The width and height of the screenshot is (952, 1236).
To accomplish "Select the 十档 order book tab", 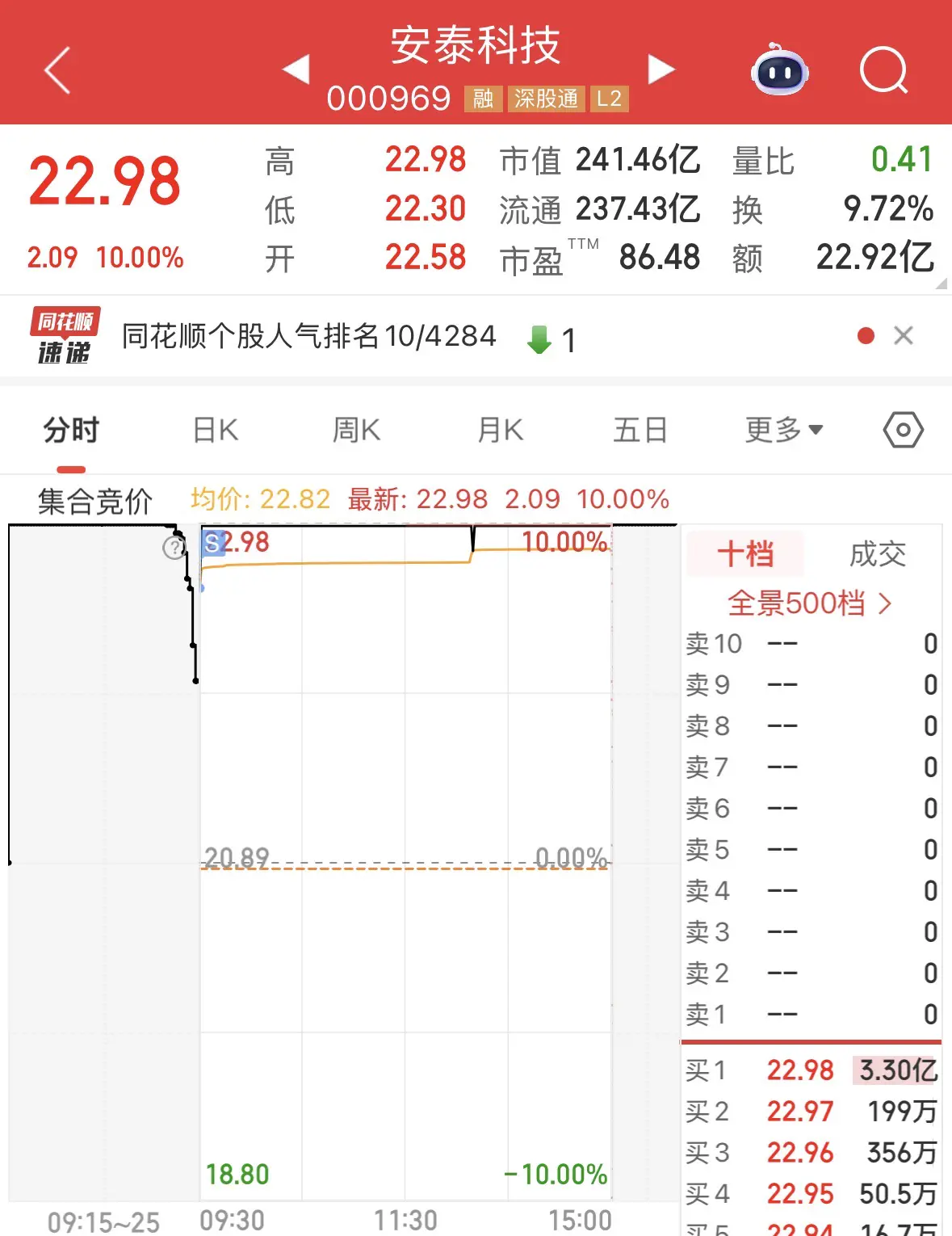I will (x=745, y=554).
